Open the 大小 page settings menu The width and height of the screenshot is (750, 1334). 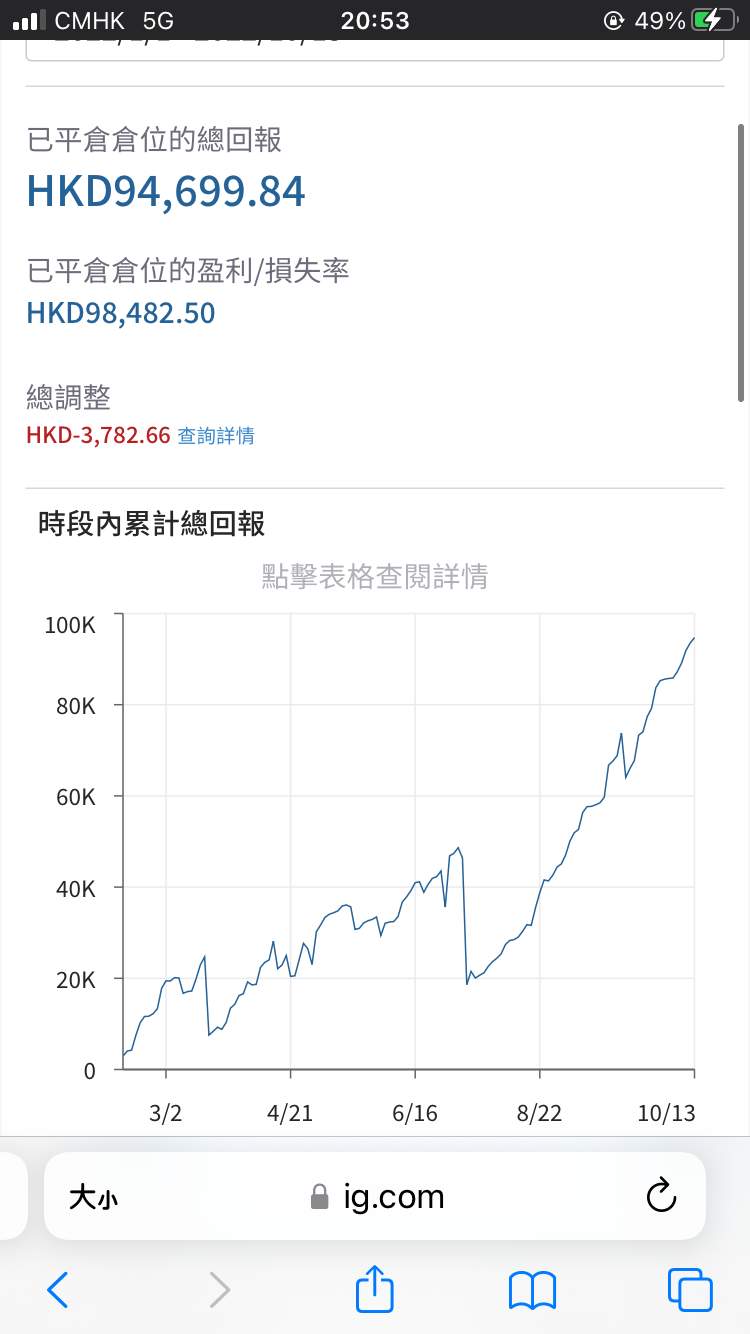pos(93,1196)
